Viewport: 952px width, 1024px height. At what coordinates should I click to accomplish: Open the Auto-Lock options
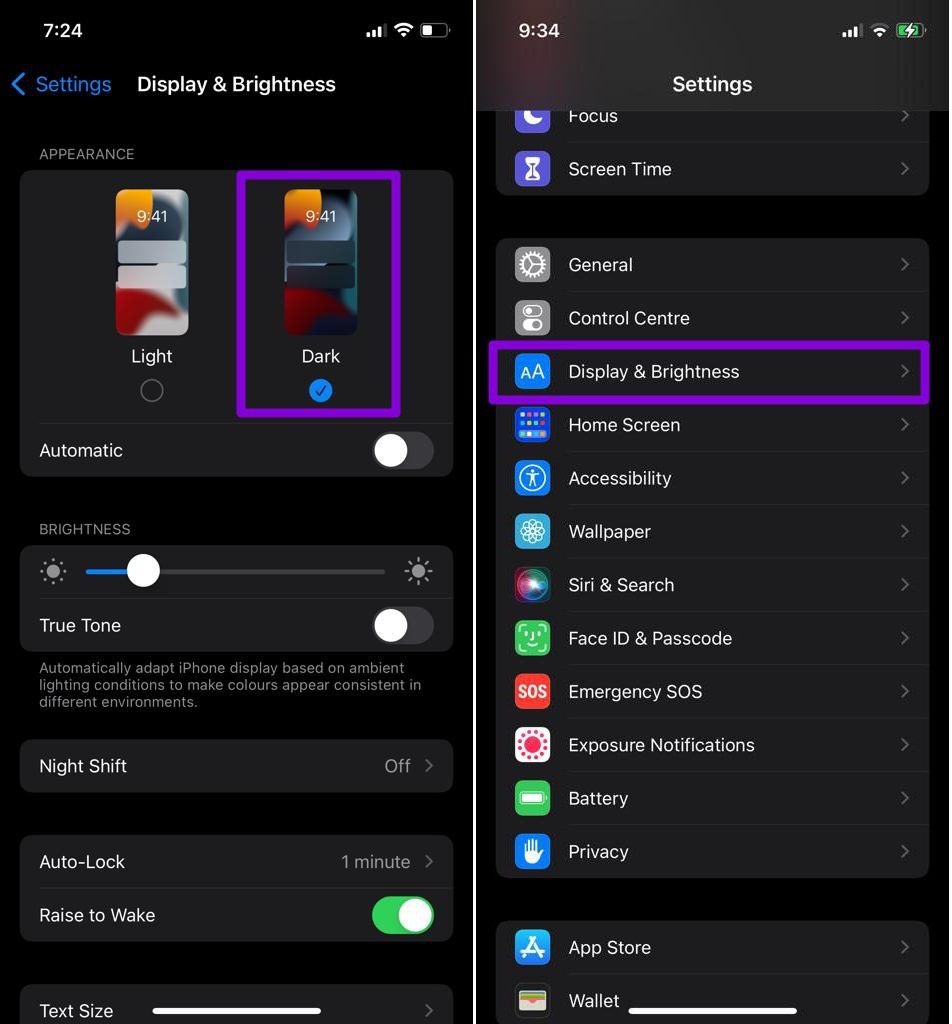[x=236, y=862]
